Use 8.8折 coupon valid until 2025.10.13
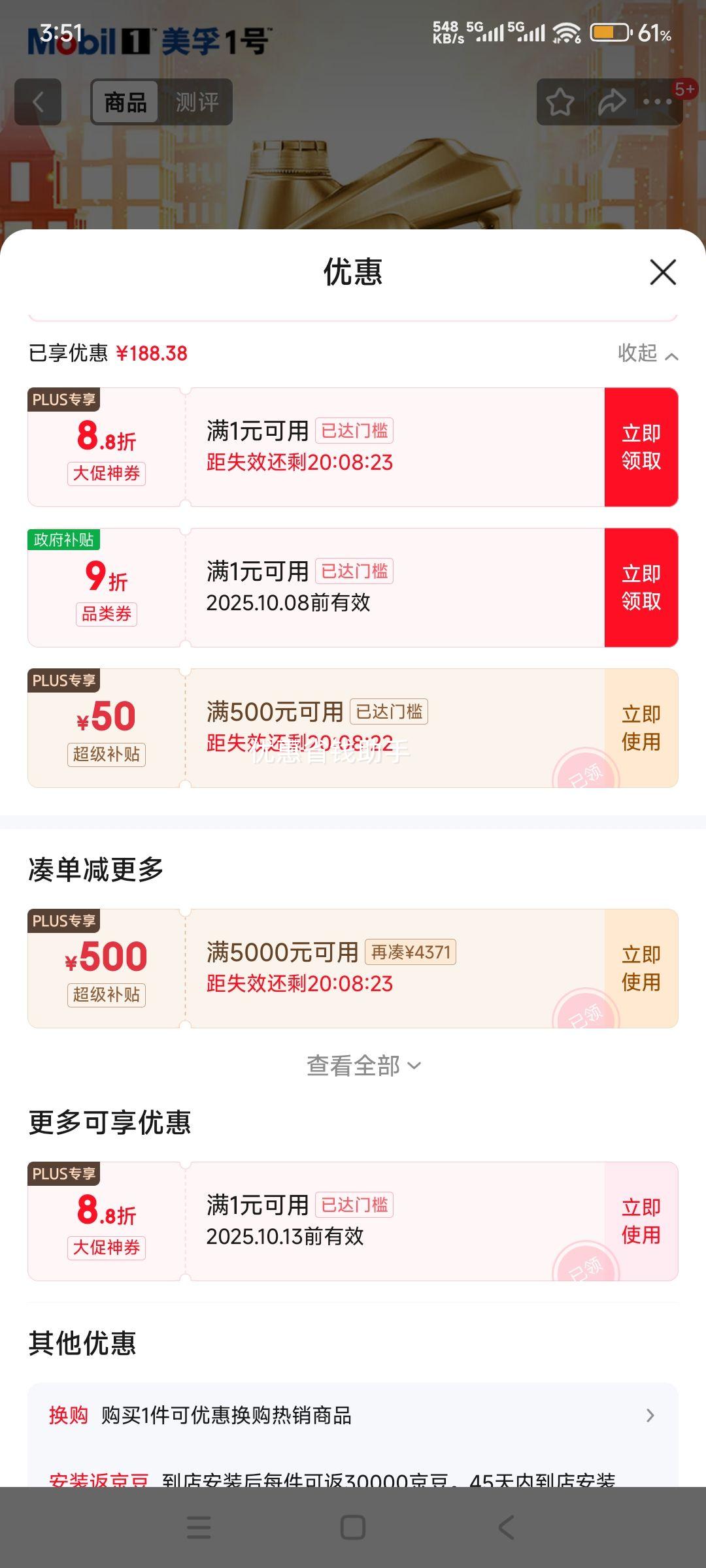Image resolution: width=706 pixels, height=1568 pixels. (x=641, y=1221)
